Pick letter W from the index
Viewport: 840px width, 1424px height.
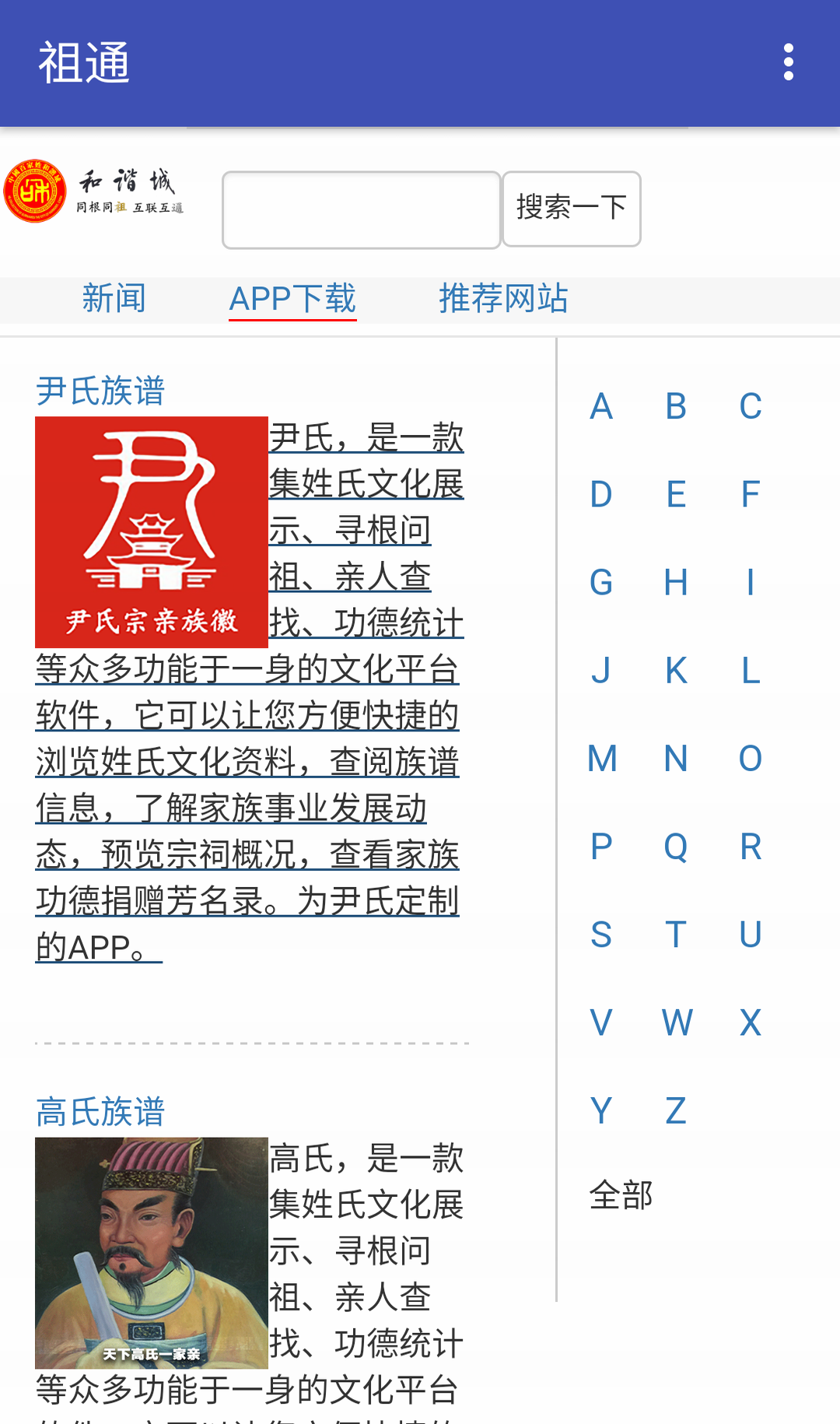point(677,1022)
